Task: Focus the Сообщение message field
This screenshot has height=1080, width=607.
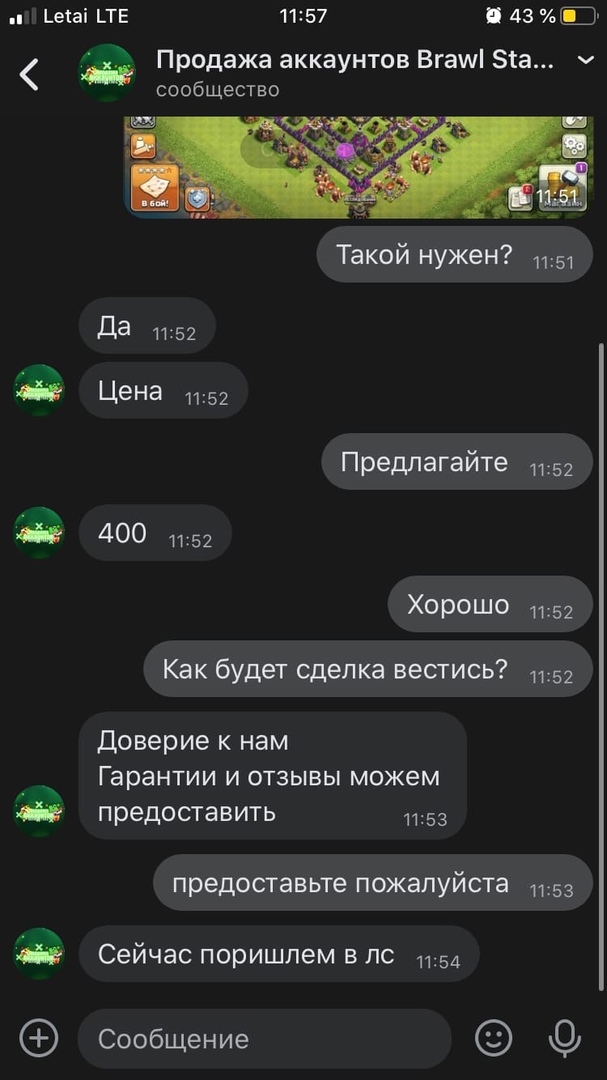Action: point(264,1038)
